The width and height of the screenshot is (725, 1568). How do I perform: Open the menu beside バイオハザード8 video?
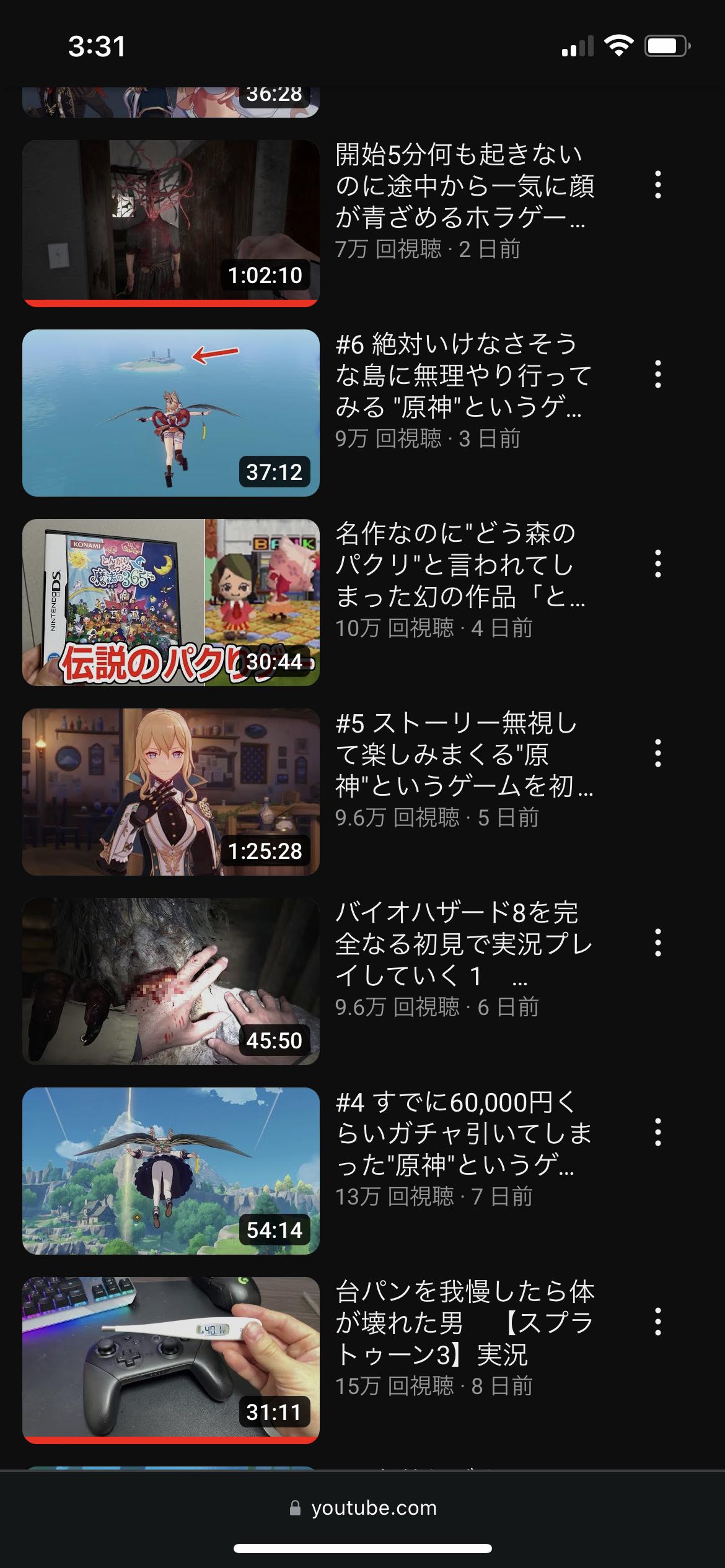pyautogui.click(x=657, y=943)
